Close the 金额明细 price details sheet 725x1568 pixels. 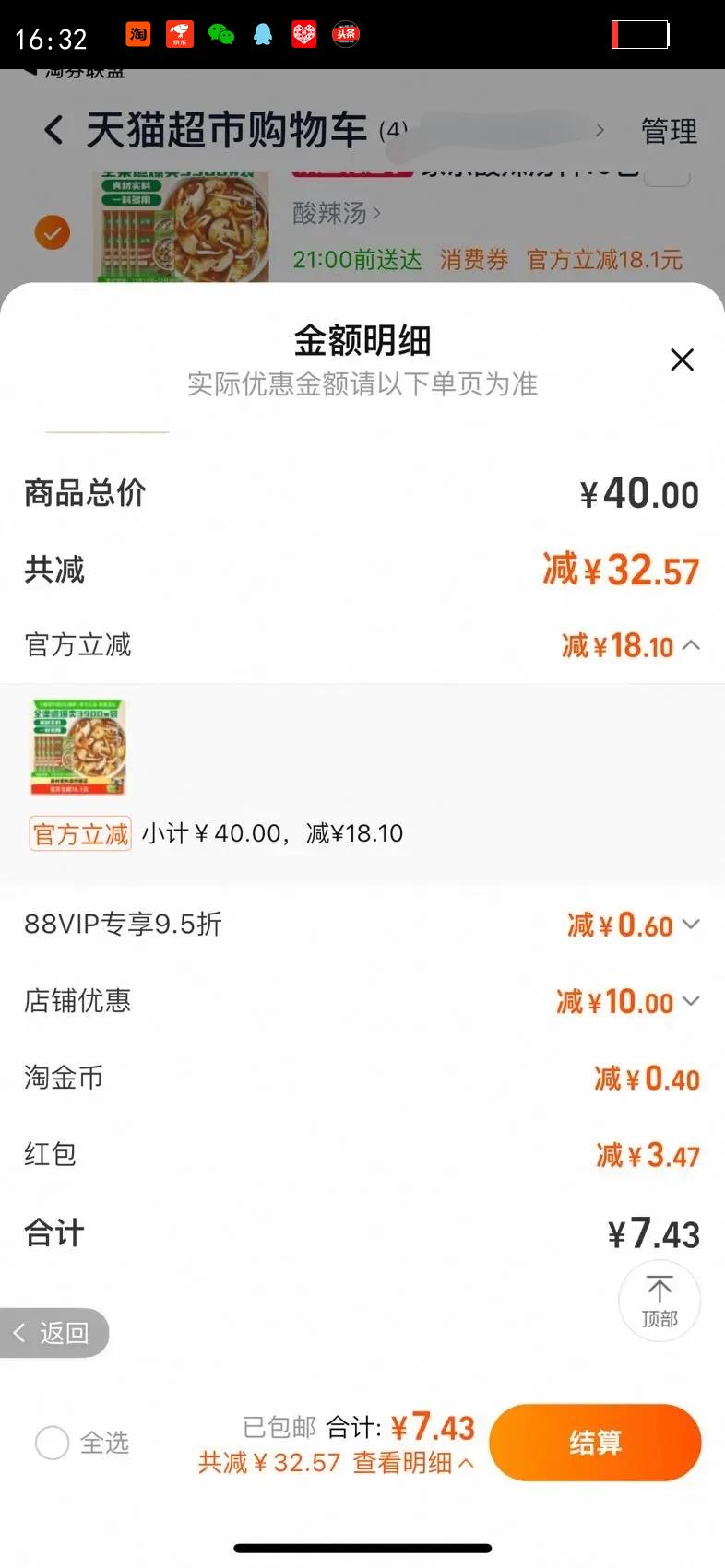pyautogui.click(x=682, y=360)
